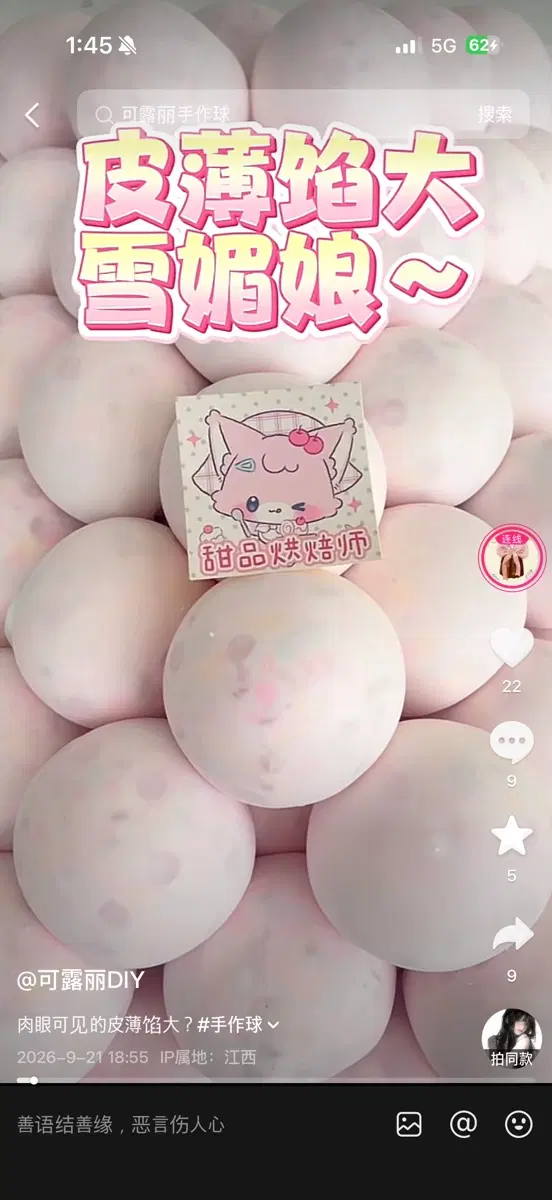552x1200 pixels.
Task: Like this video with the heart
Action: point(512,648)
